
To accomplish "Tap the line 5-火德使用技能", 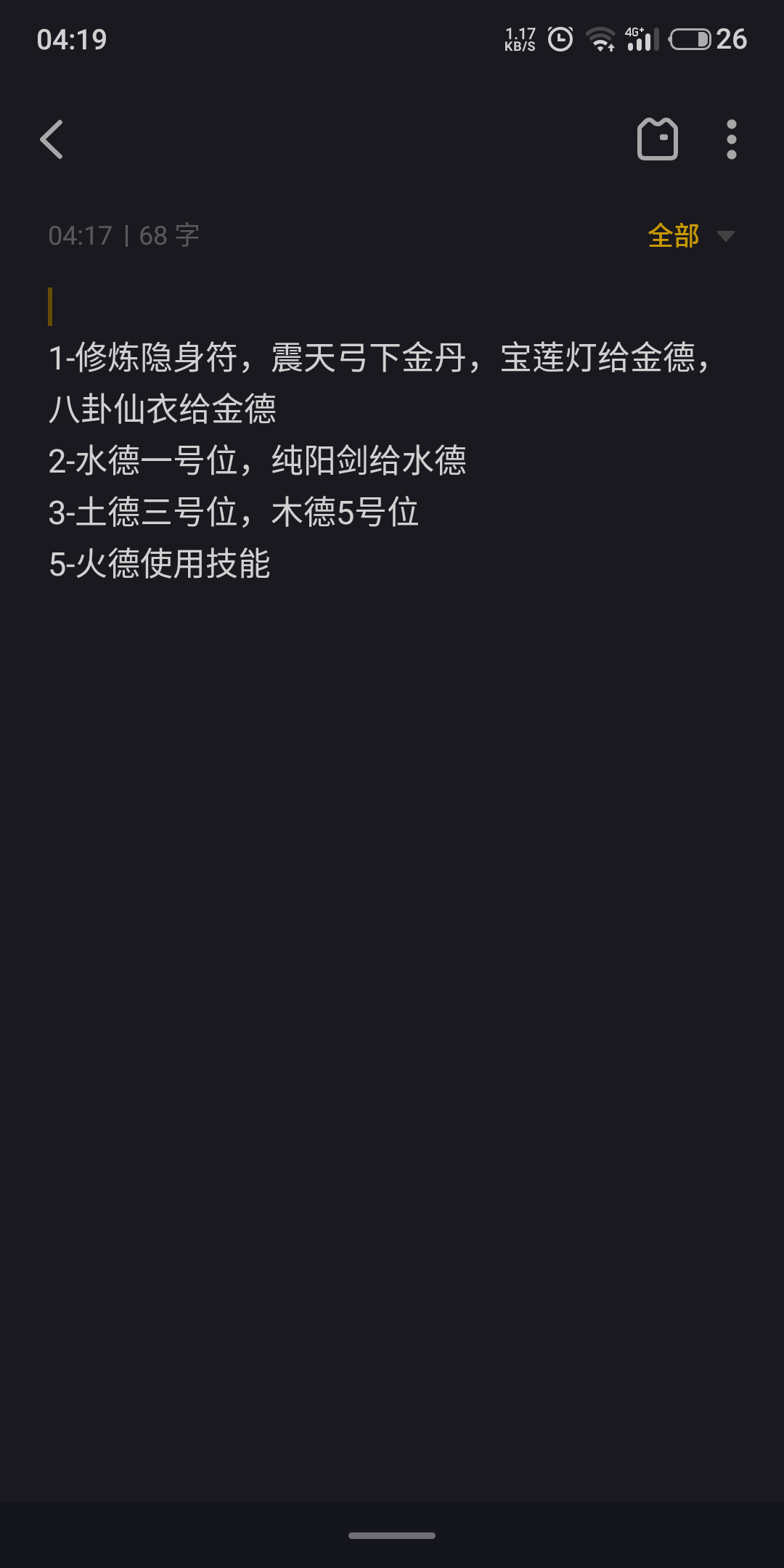I will pyautogui.click(x=161, y=564).
